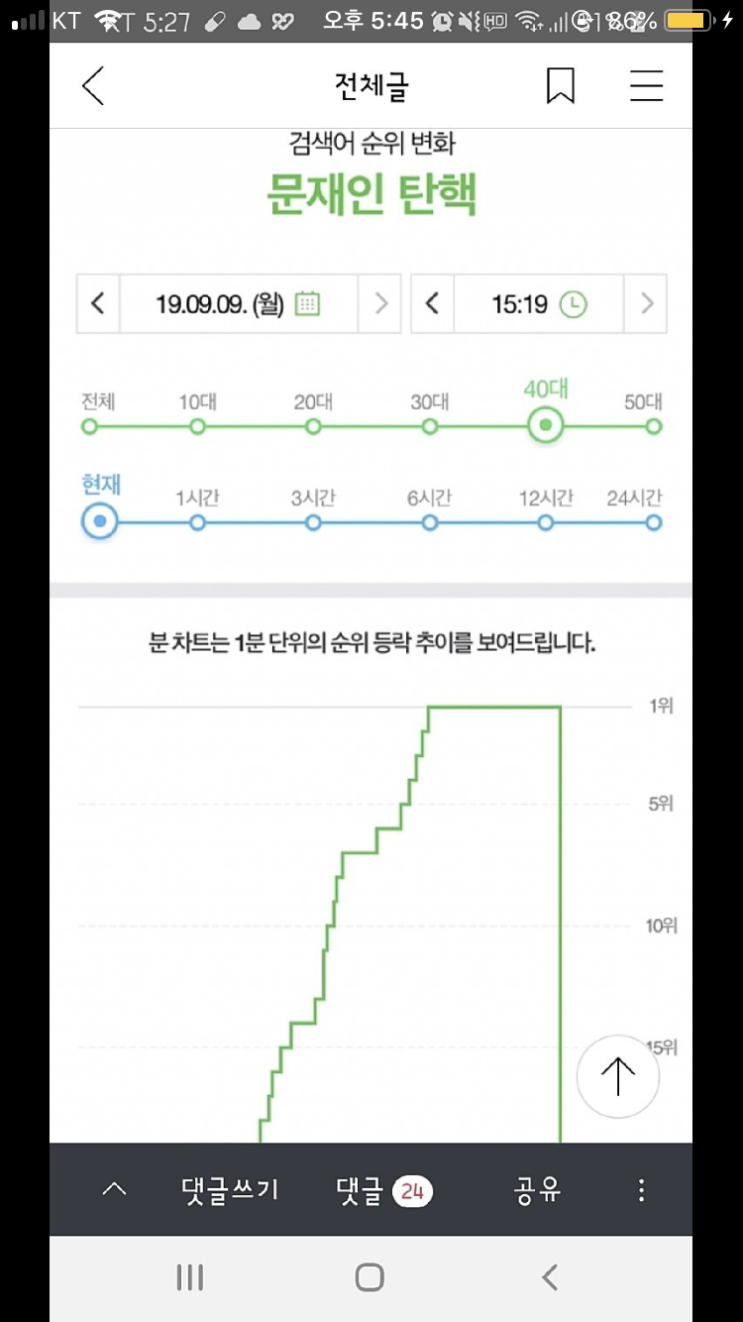Jump to top with the up arrow button
Image resolution: width=743 pixels, height=1322 pixels.
pyautogui.click(x=618, y=1076)
